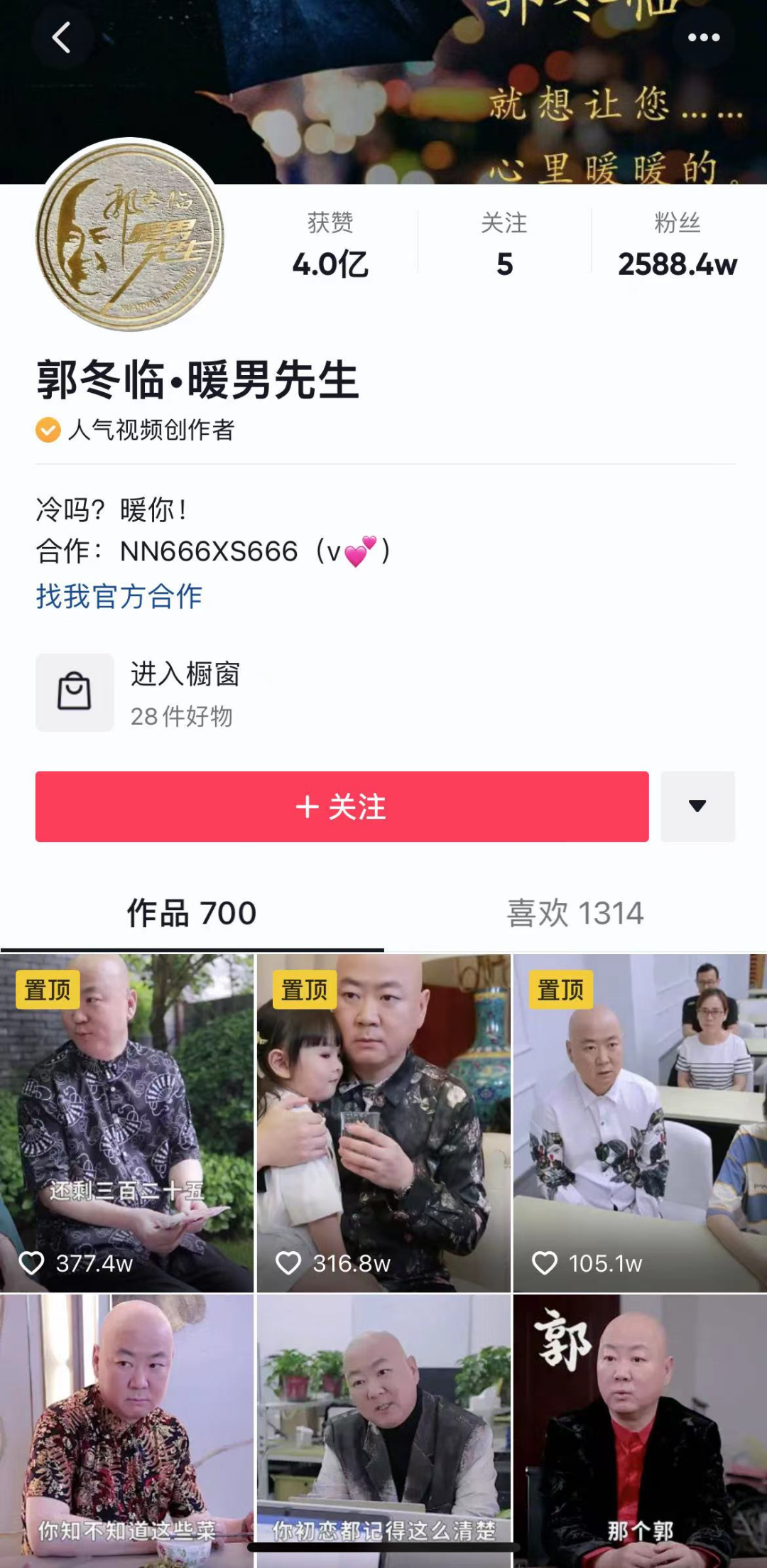Play pinned video with 316.8w likes

pos(383,1123)
